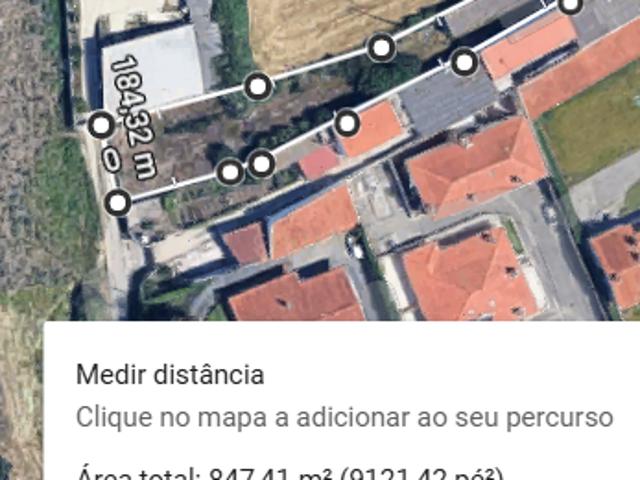This screenshot has height=480, width=640.
Task: Tap the measurement point touching the orange roof
Action: pyautogui.click(x=347, y=123)
